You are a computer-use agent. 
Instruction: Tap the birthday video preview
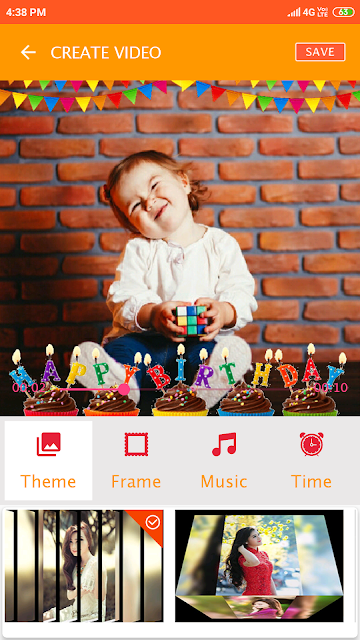point(180,248)
